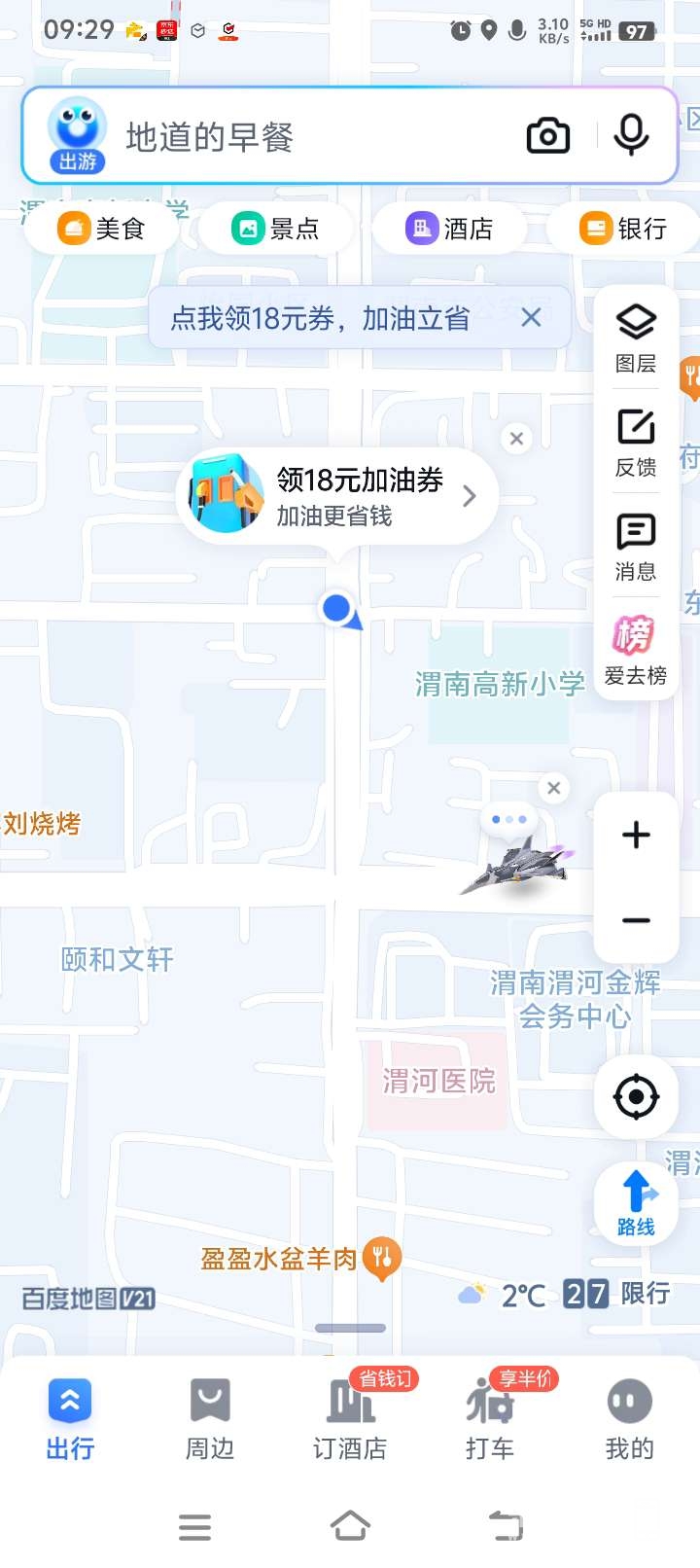Start voice search with the microphone
The width and height of the screenshot is (700, 1568).
[x=631, y=135]
